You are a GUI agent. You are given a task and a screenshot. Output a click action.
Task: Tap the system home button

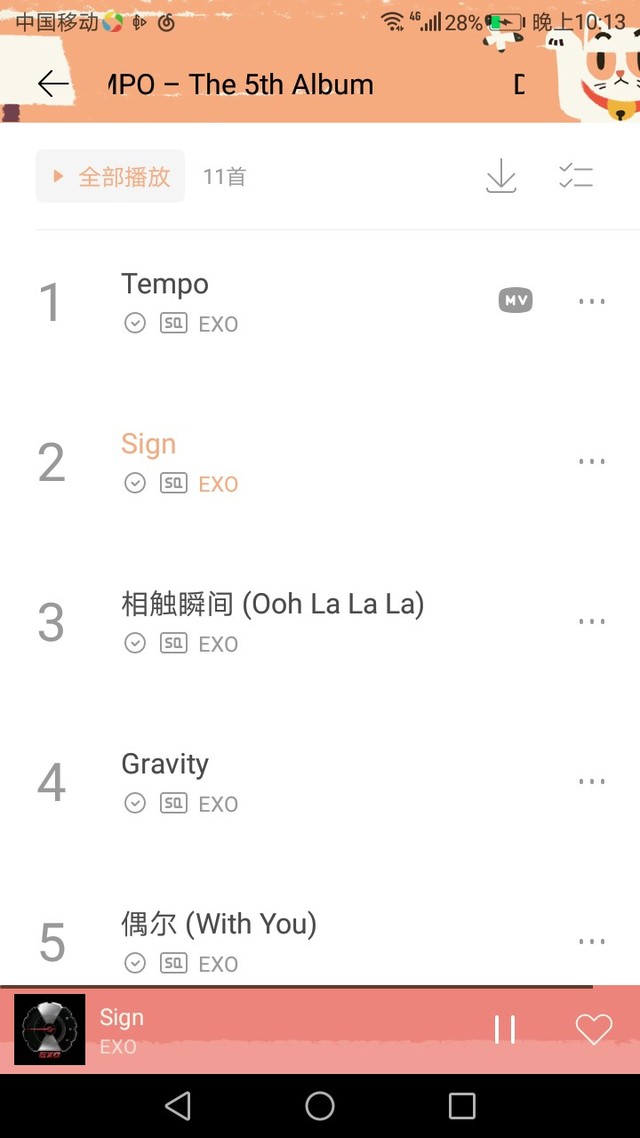click(x=320, y=1105)
